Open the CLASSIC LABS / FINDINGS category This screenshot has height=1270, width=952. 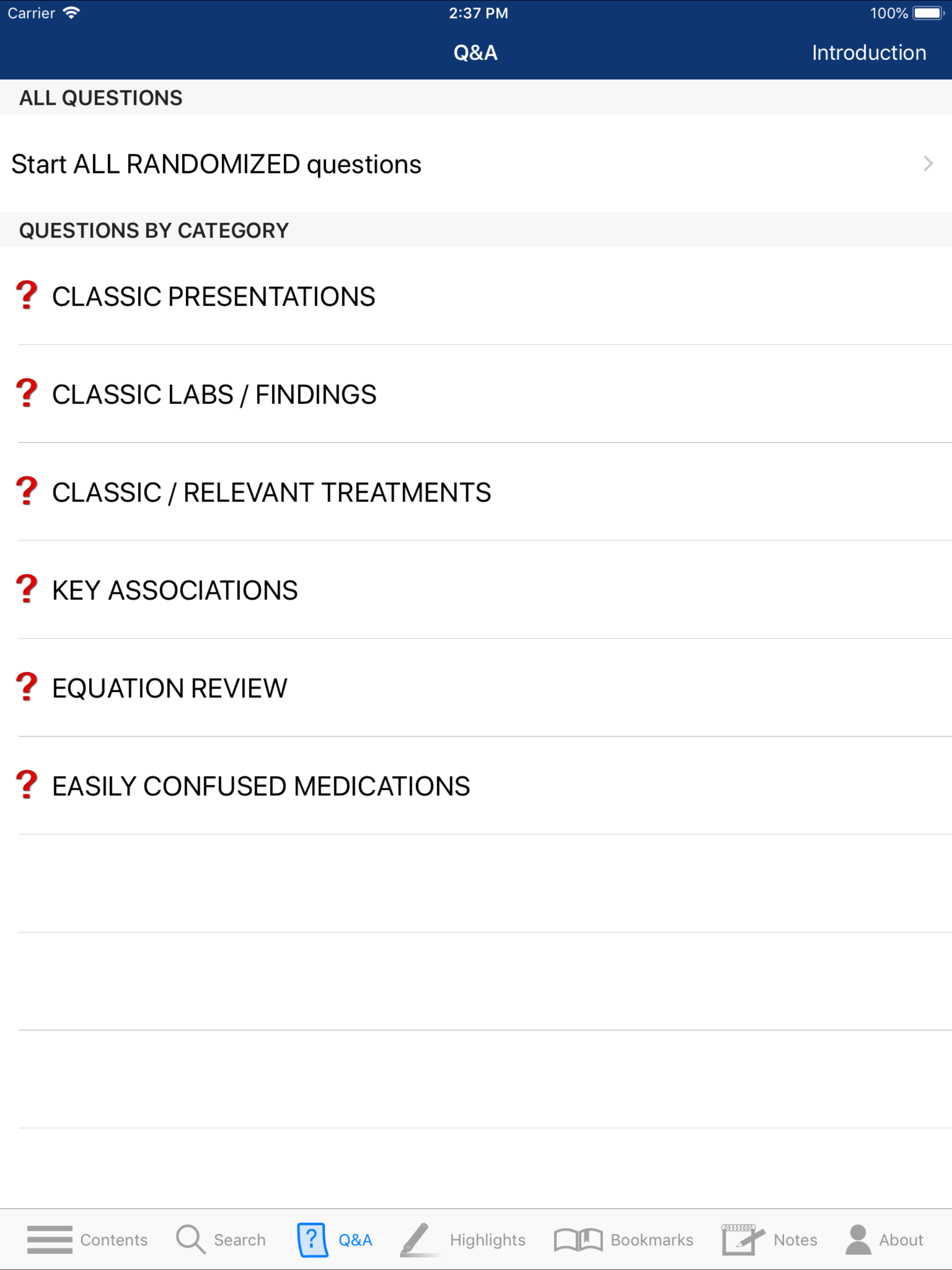(214, 394)
